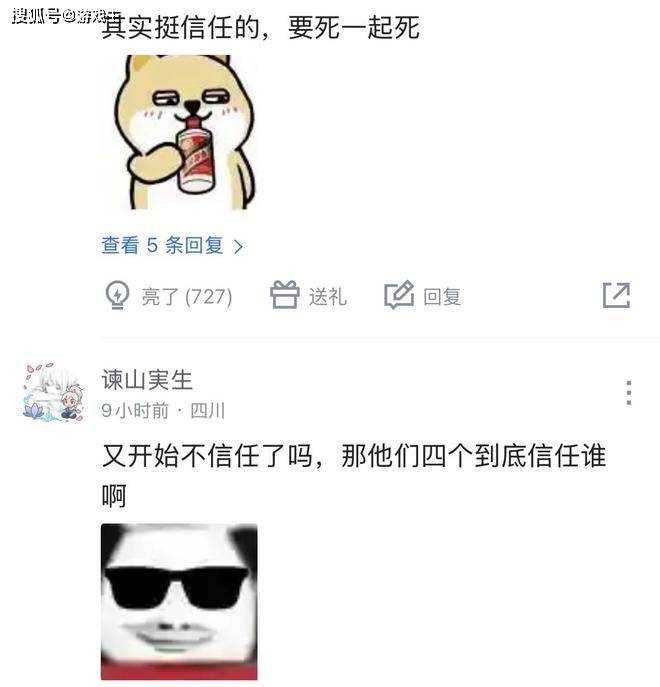Image resolution: width=660 pixels, height=687 pixels.
Task: Reply to the comment with 回复
Action: click(x=422, y=296)
